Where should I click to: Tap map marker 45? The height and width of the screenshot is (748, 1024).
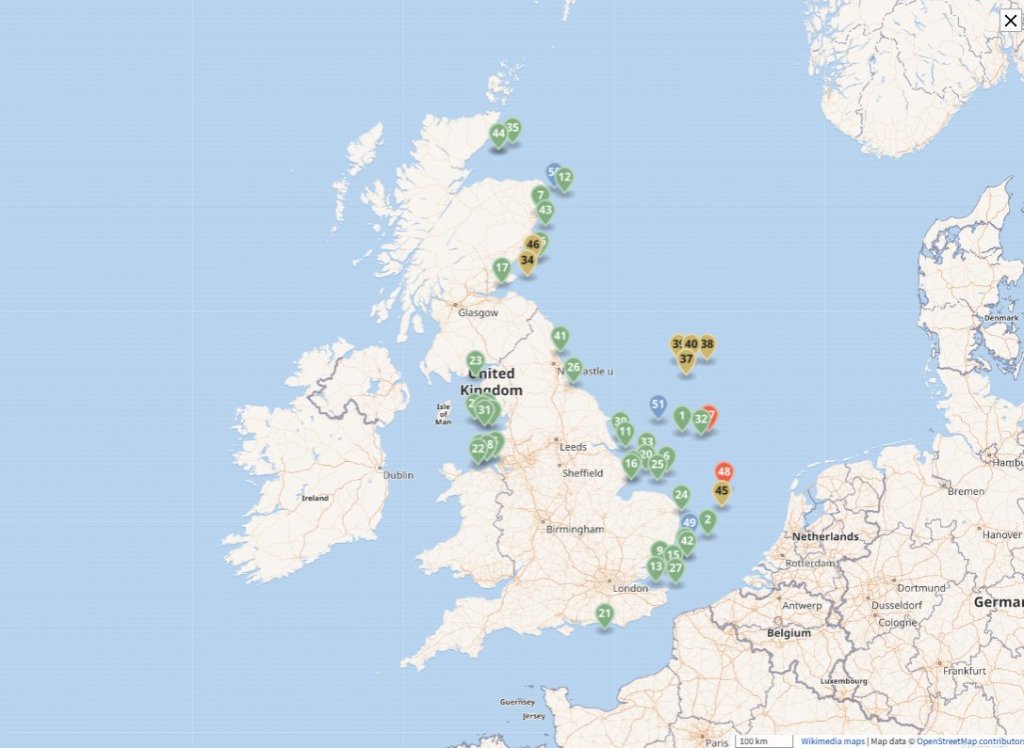(x=721, y=491)
